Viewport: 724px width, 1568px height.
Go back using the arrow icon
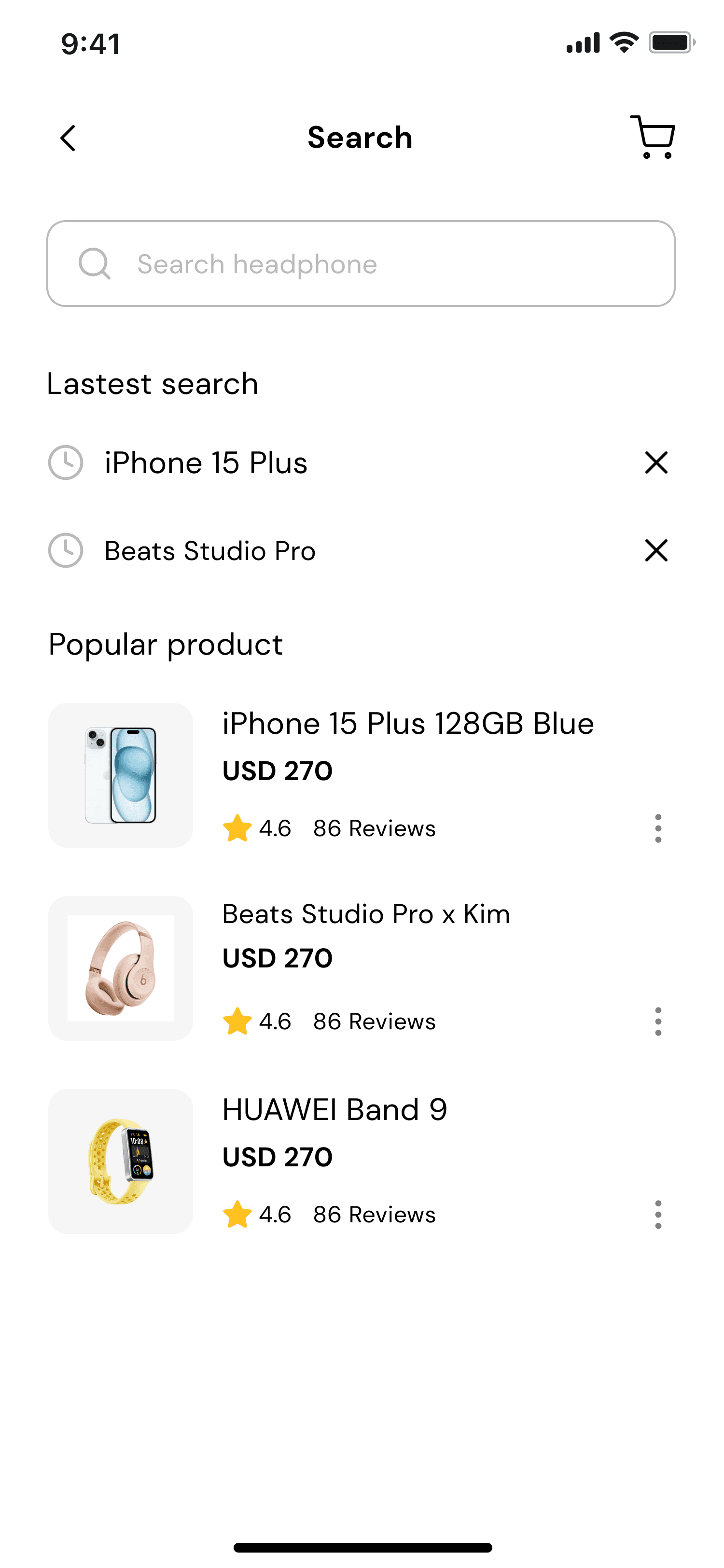coord(68,138)
